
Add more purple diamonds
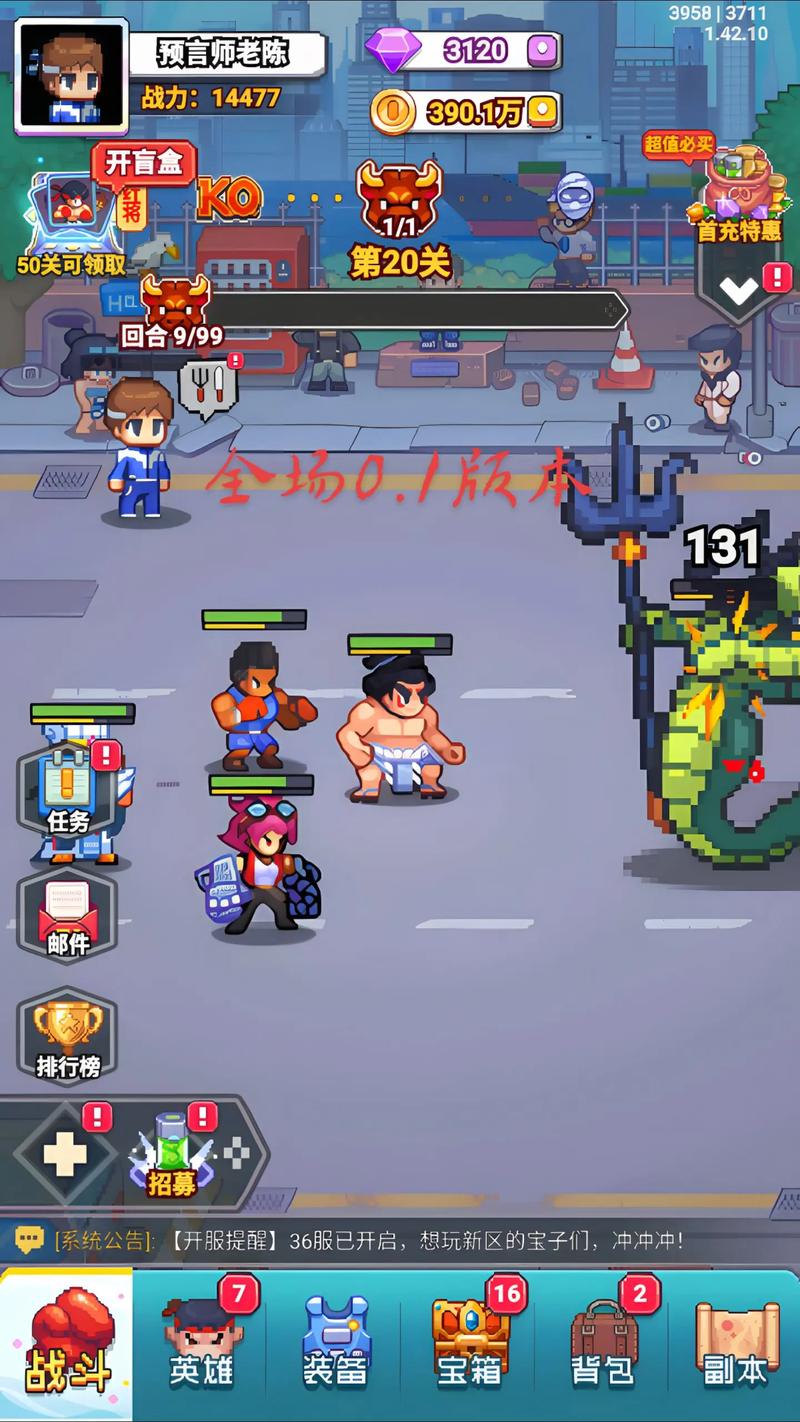pos(541,49)
